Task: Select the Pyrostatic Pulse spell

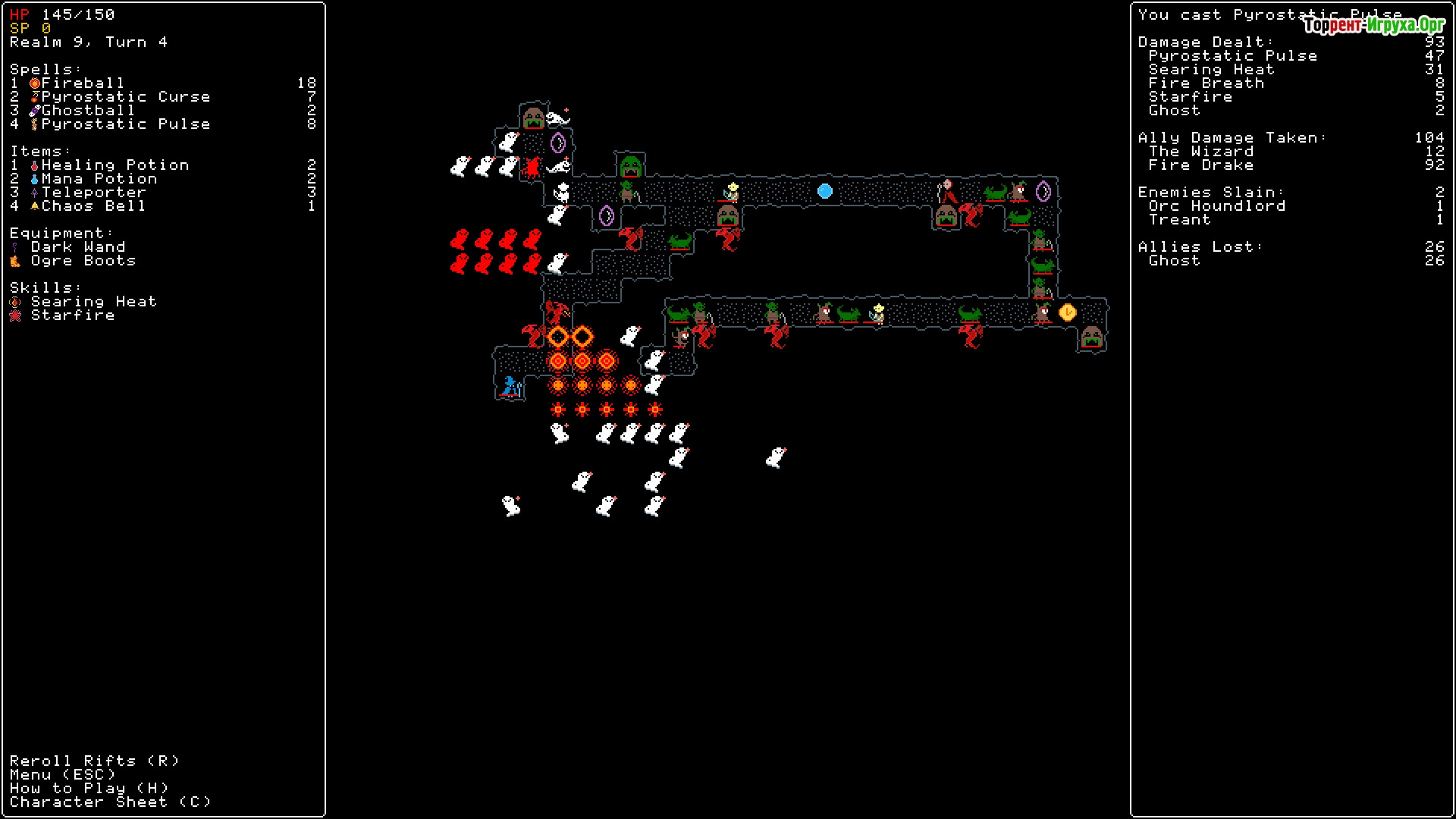Action: tap(125, 124)
